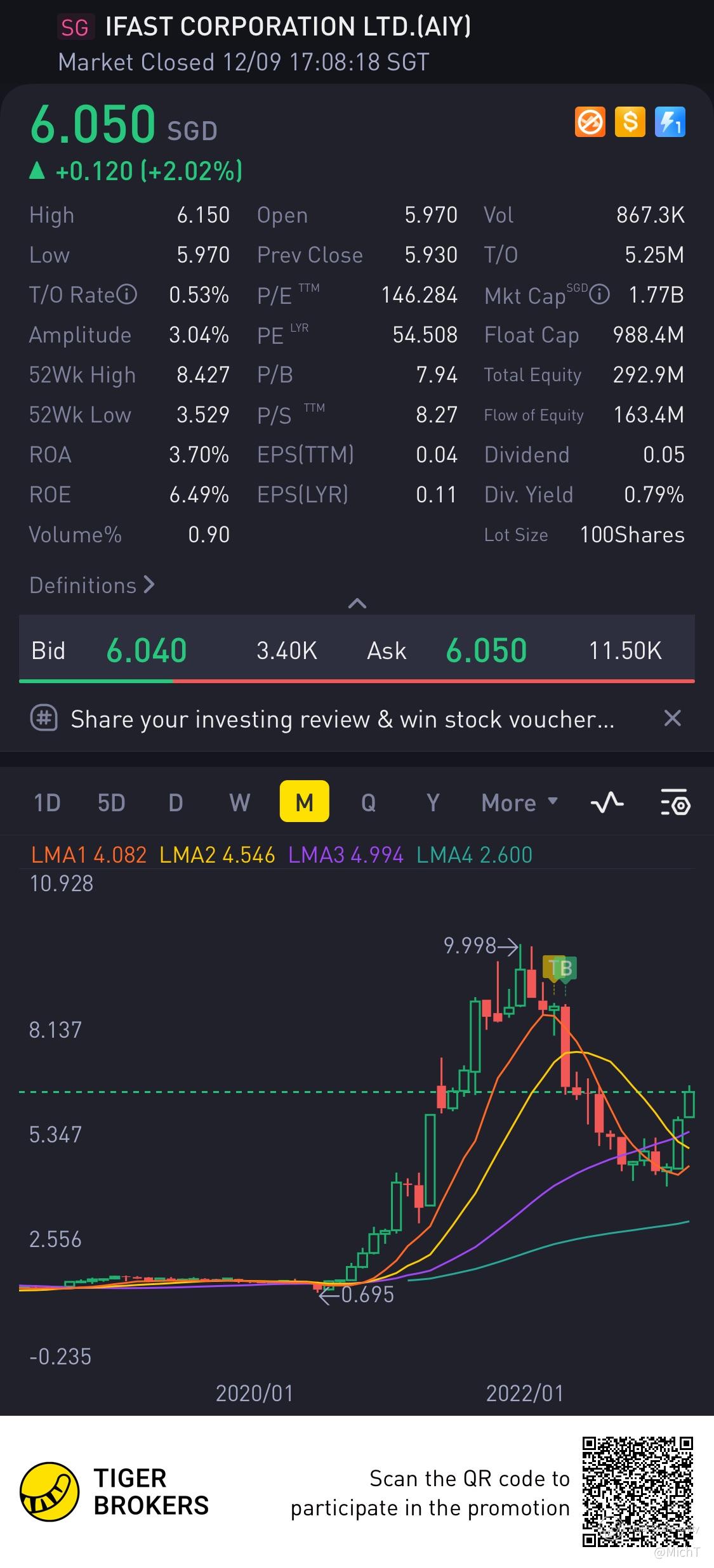Open the Definitions link
The width and height of the screenshot is (714, 1568).
[x=92, y=585]
